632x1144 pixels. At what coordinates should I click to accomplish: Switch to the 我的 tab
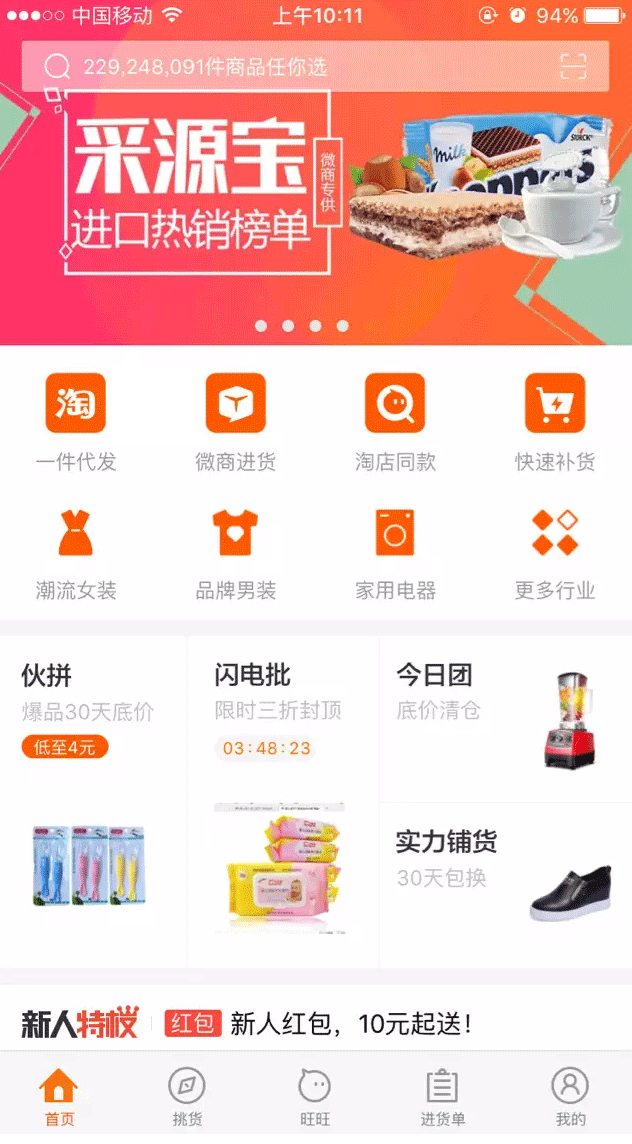[x=570, y=1097]
